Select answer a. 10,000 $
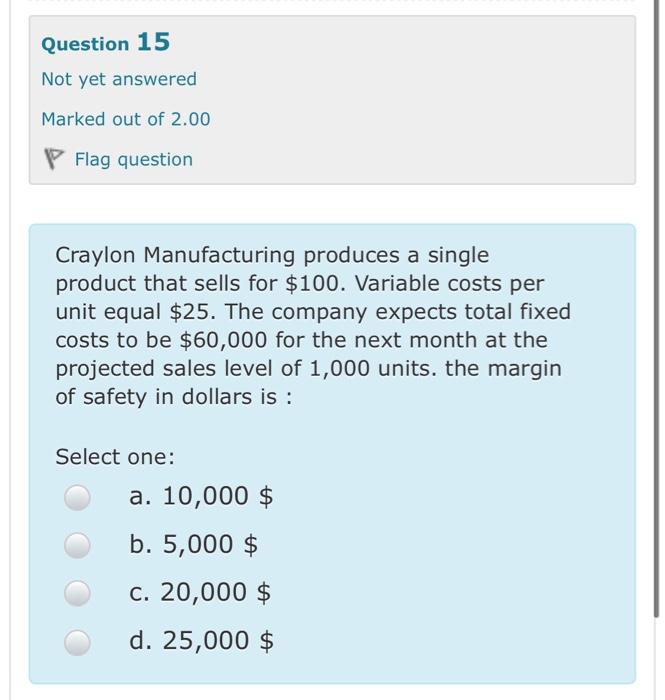This screenshot has height=700, width=665. point(78,497)
